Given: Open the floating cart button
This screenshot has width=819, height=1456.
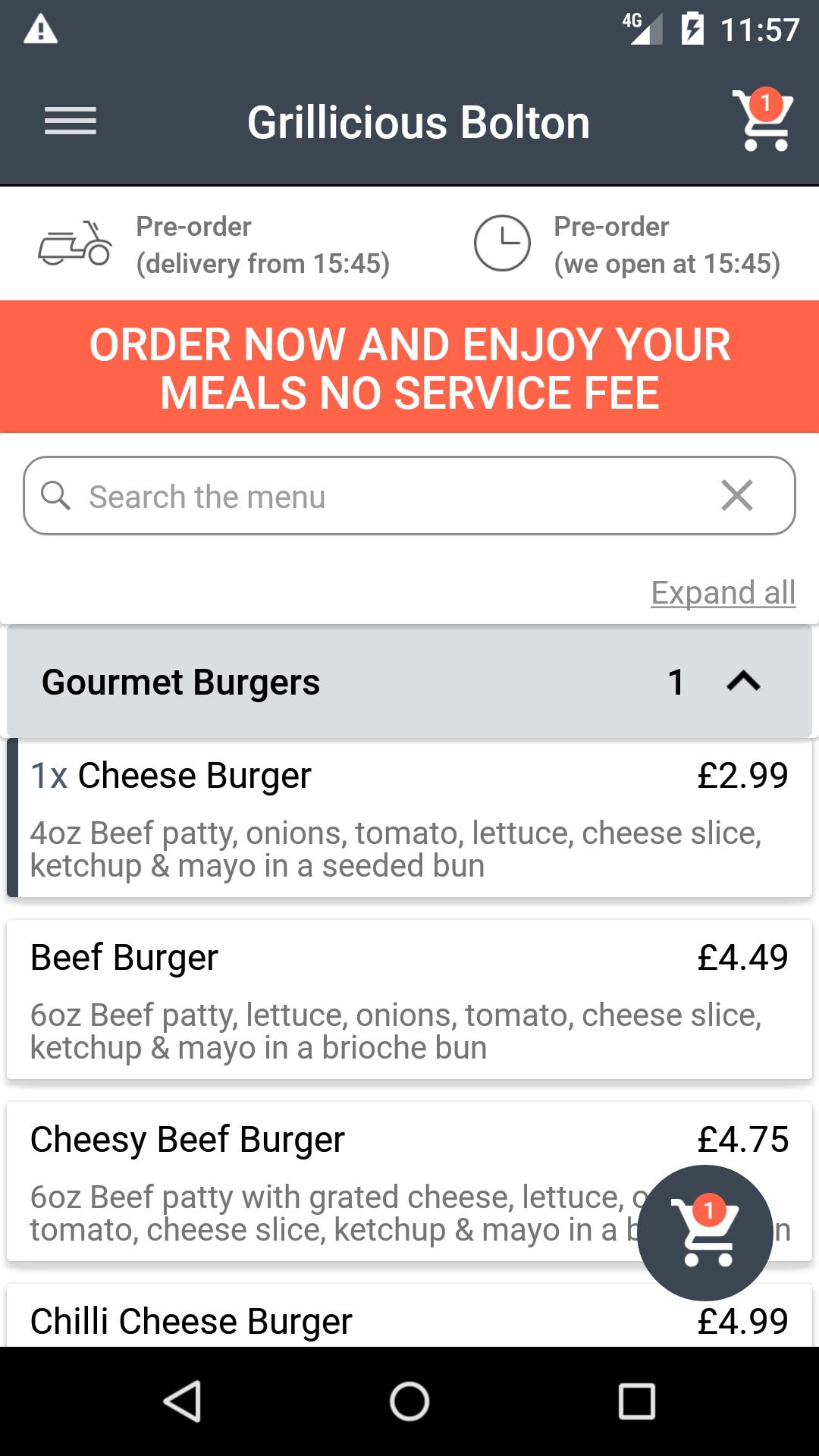Looking at the screenshot, I should [705, 1233].
